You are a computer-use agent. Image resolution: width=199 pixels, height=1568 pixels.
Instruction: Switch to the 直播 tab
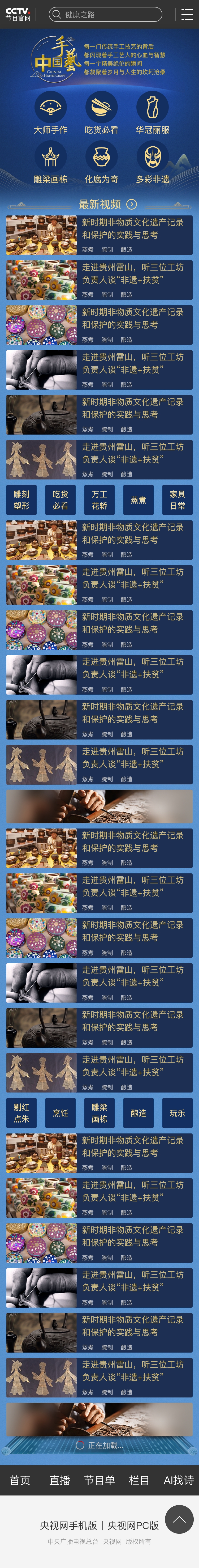tap(60, 1480)
